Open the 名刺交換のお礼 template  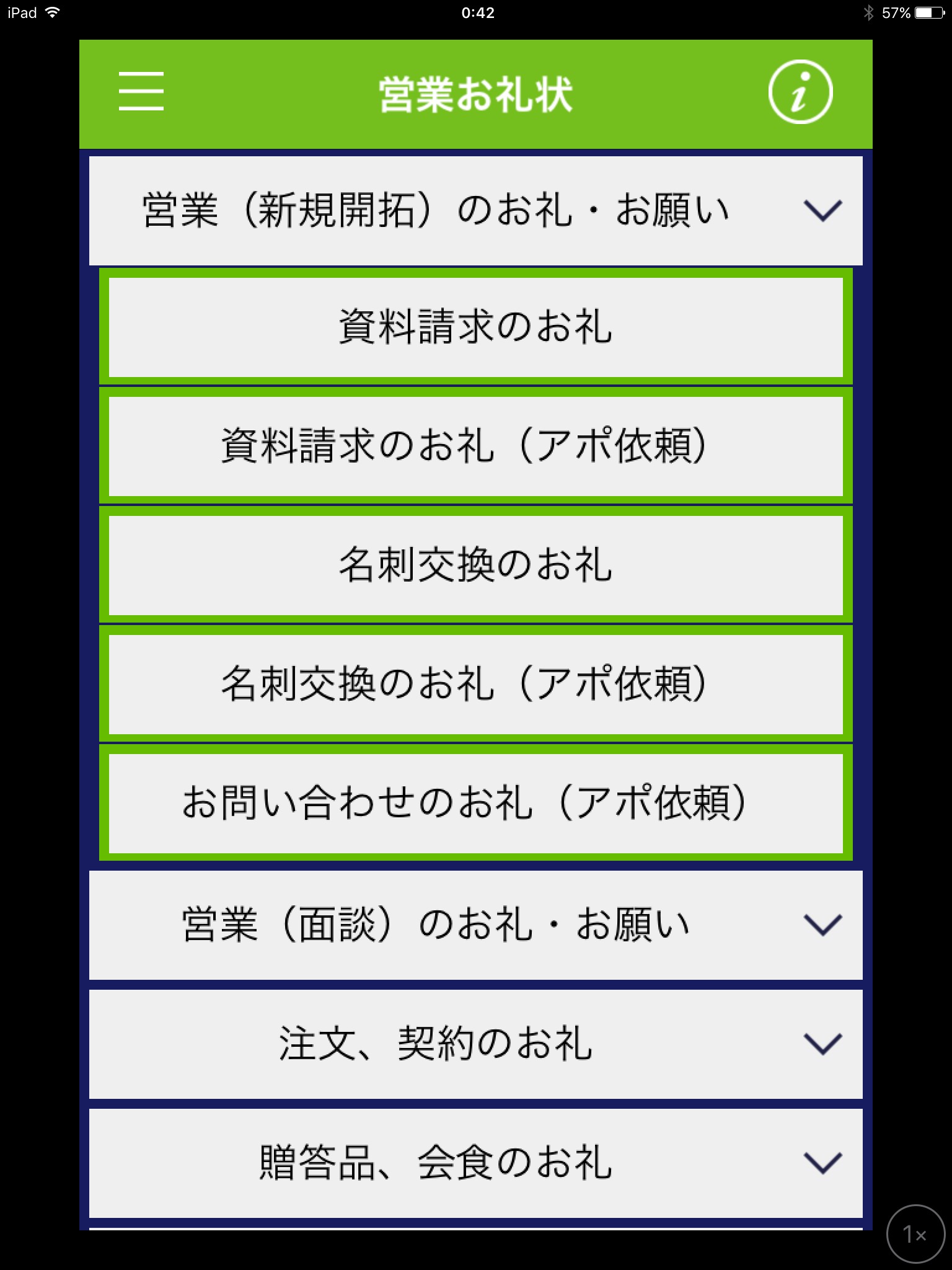click(475, 565)
